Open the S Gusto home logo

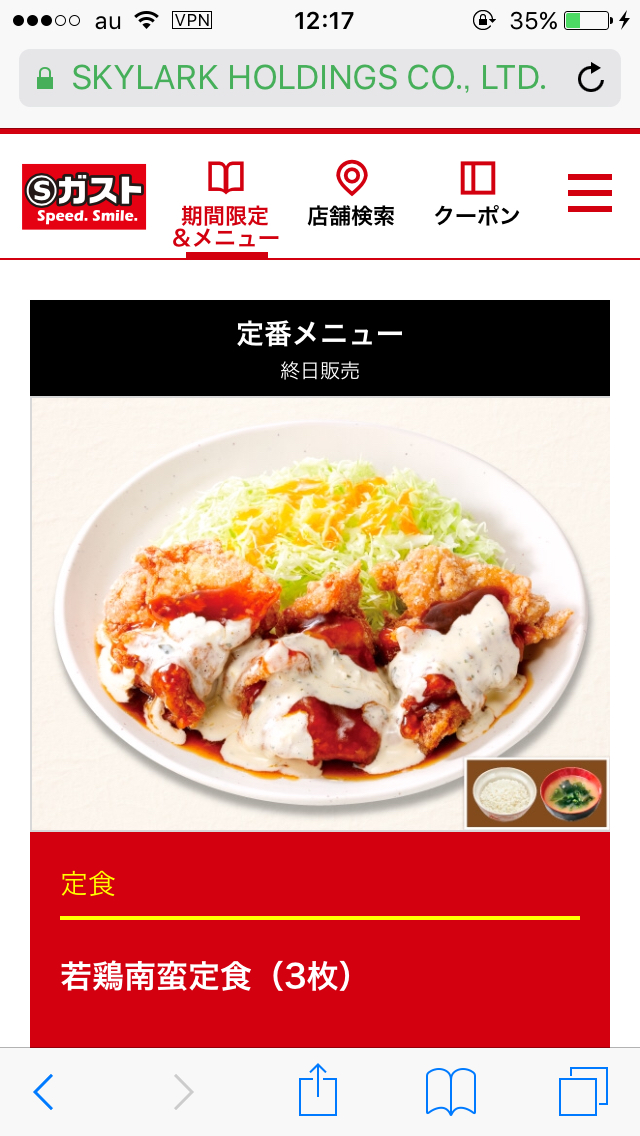pyautogui.click(x=84, y=197)
